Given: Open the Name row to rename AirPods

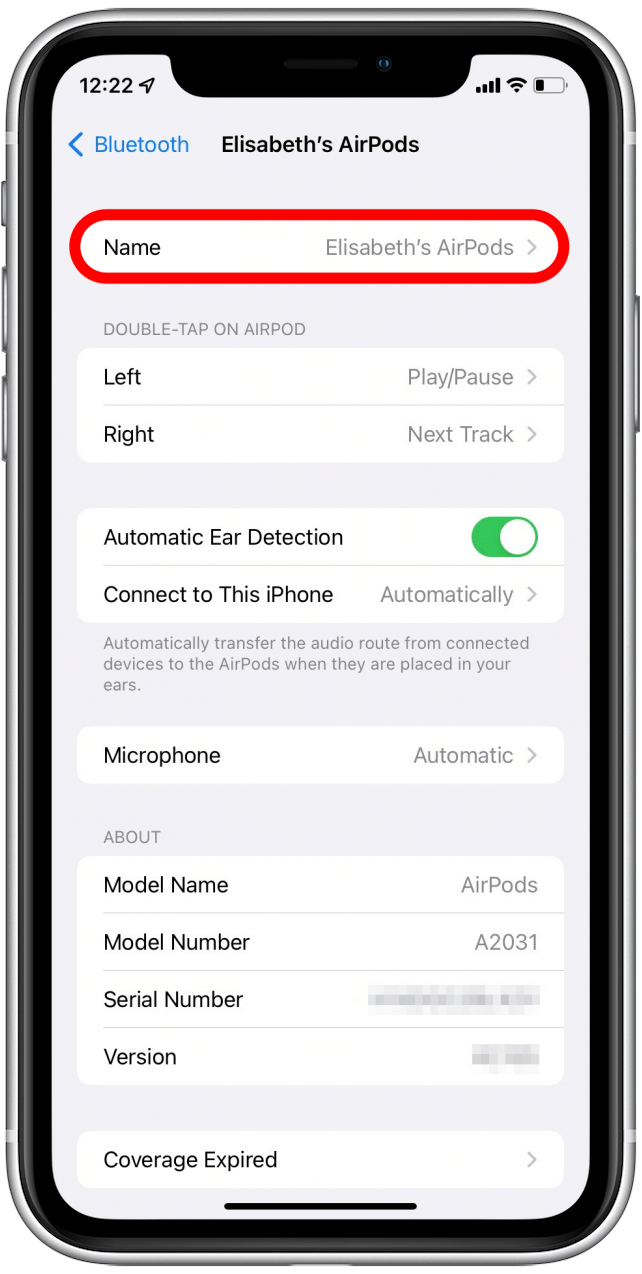Looking at the screenshot, I should (320, 247).
